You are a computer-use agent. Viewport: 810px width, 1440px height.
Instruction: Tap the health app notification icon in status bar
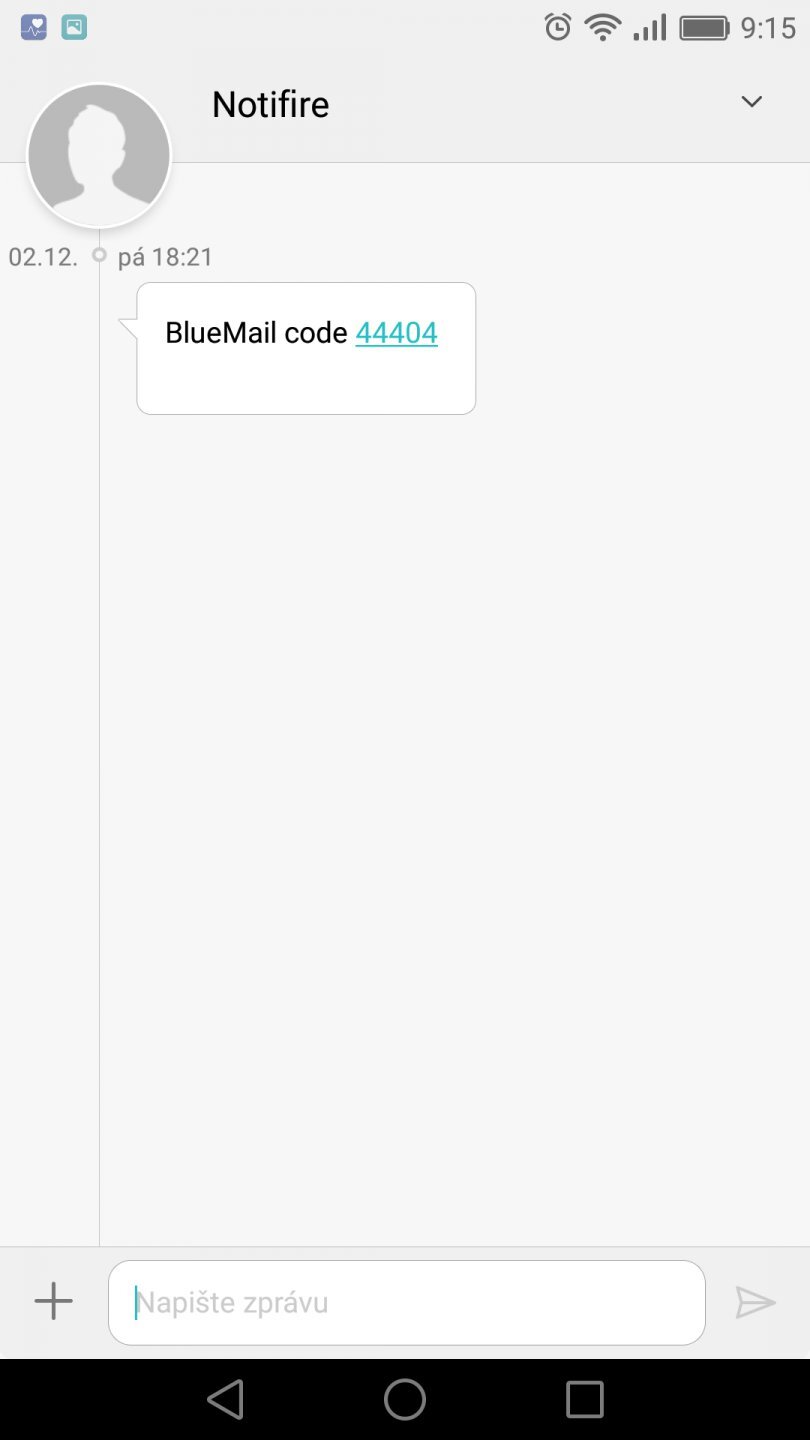(32, 27)
